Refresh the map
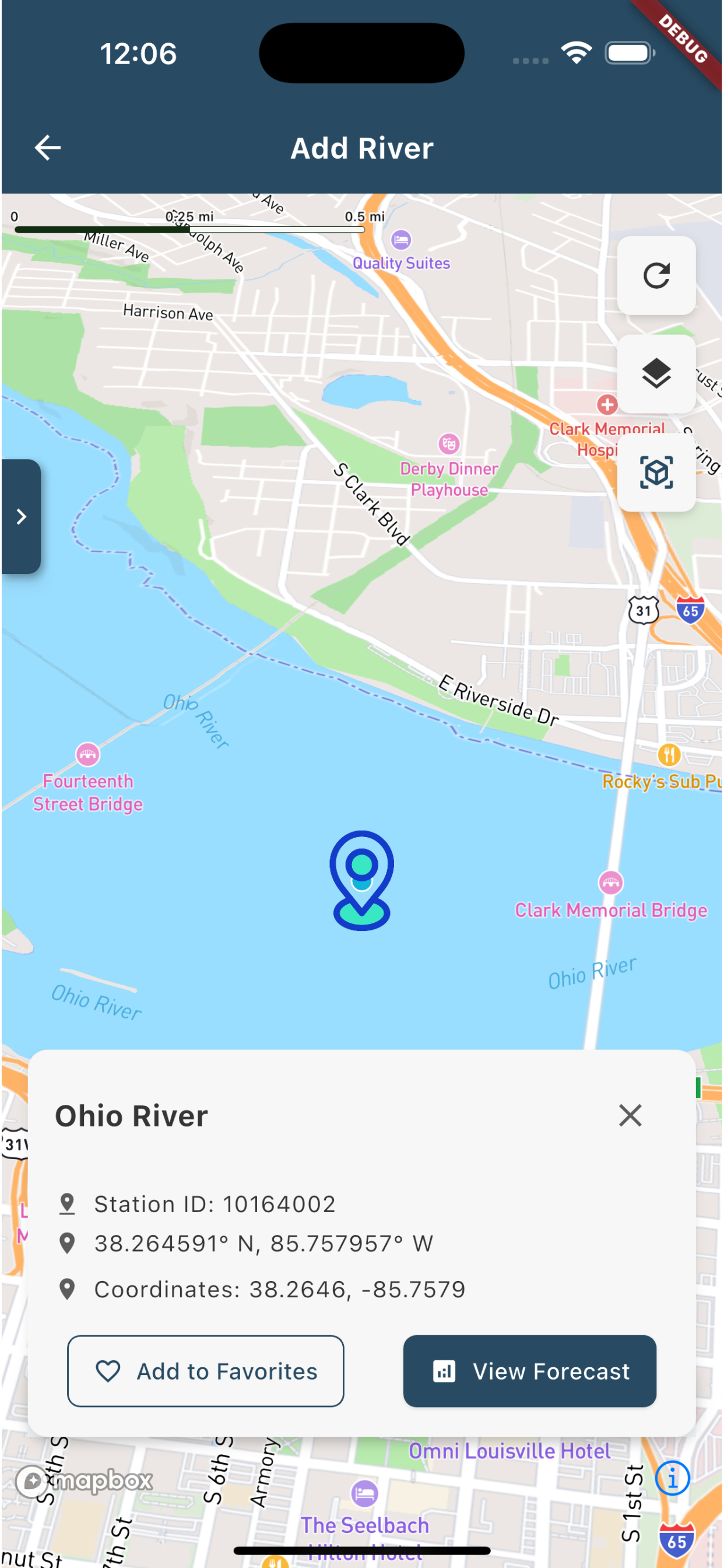This screenshot has width=724, height=1568. [656, 276]
